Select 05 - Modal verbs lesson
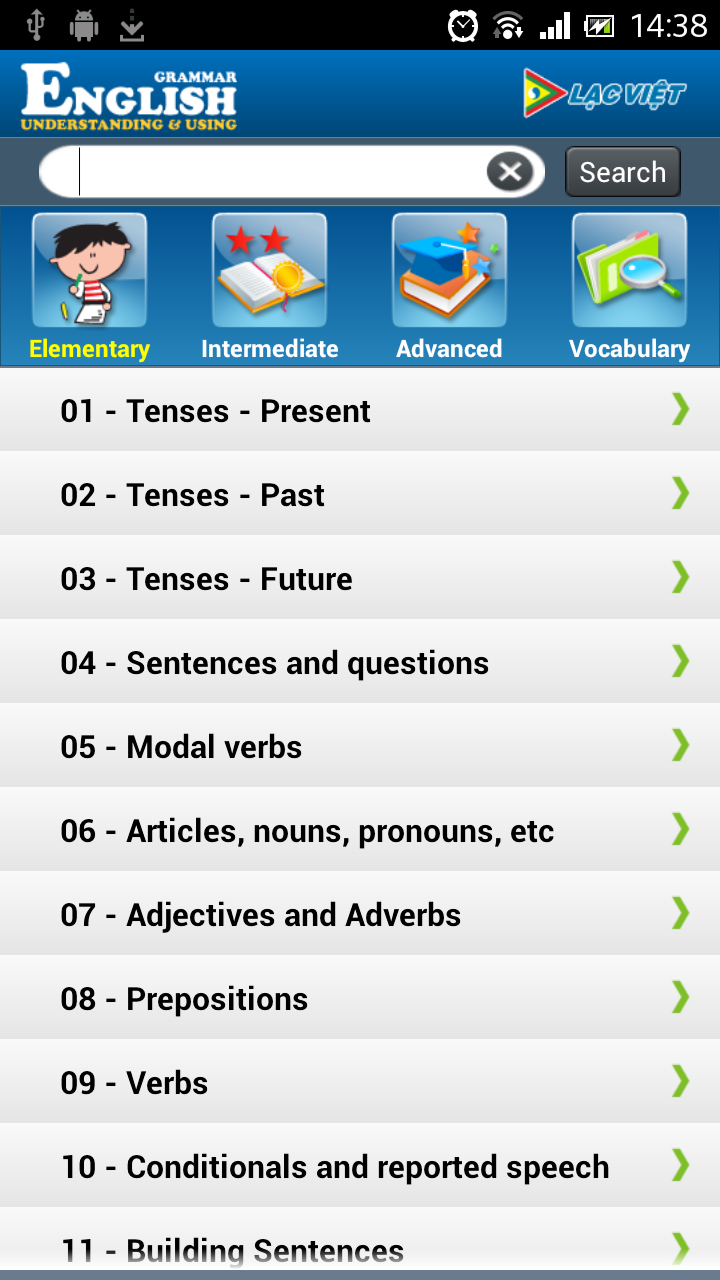720x1280 pixels. tap(360, 745)
